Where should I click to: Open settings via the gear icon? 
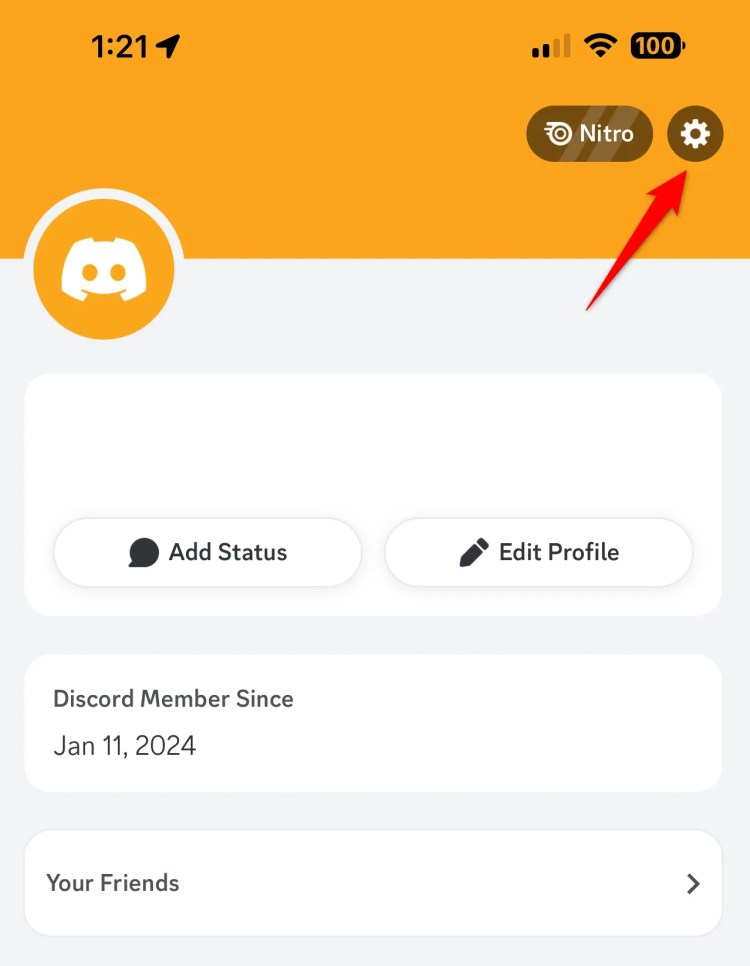[695, 133]
